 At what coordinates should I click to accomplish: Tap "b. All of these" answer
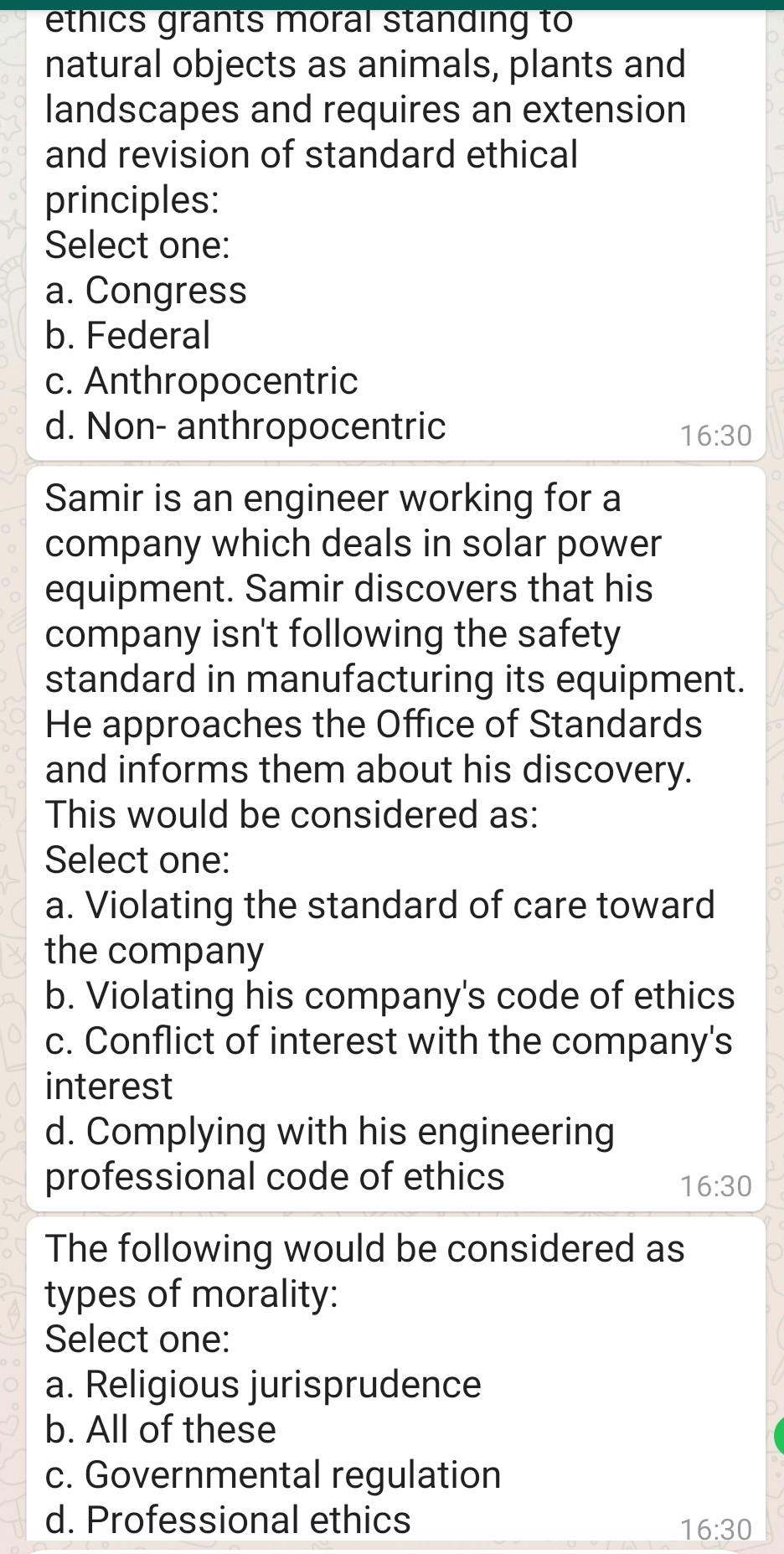click(x=159, y=1430)
